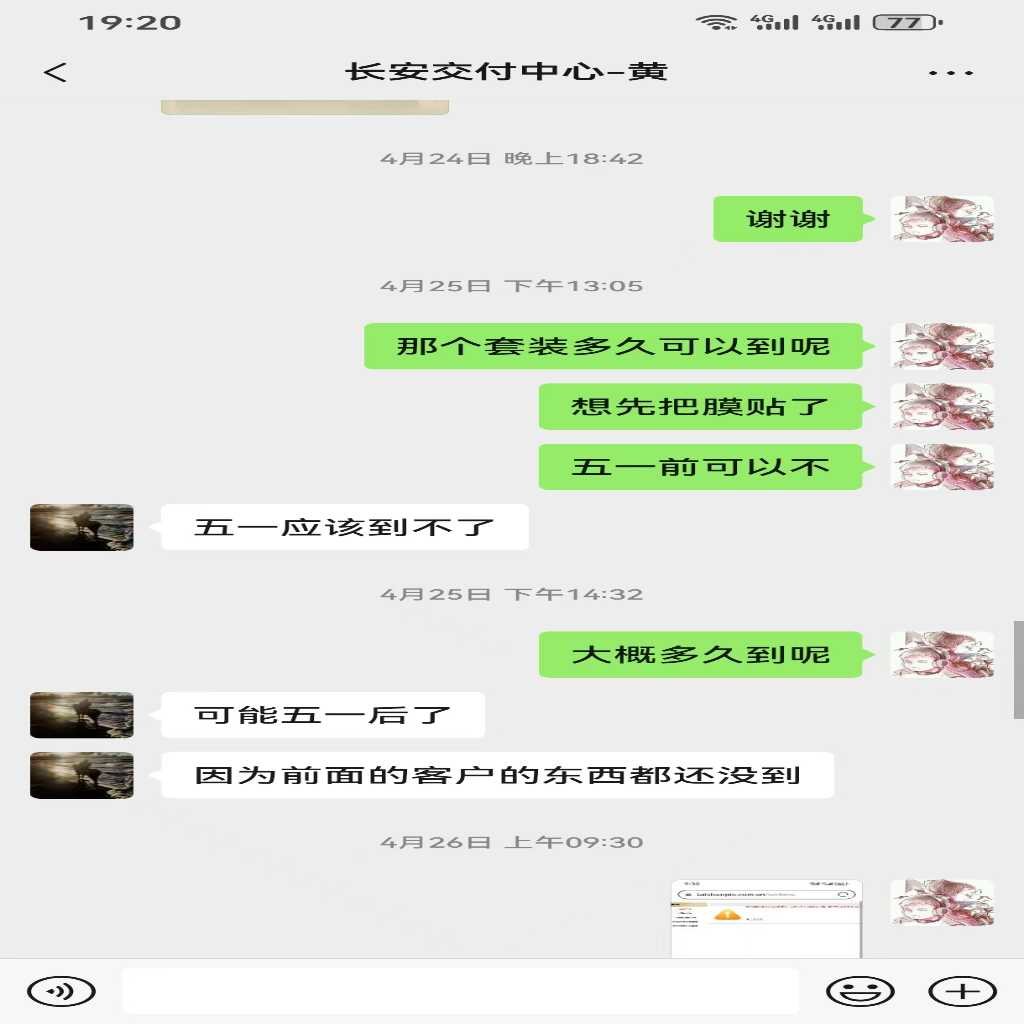The height and width of the screenshot is (1024, 1024).
Task: Open the shared screenshot image from April 26
Action: click(766, 918)
